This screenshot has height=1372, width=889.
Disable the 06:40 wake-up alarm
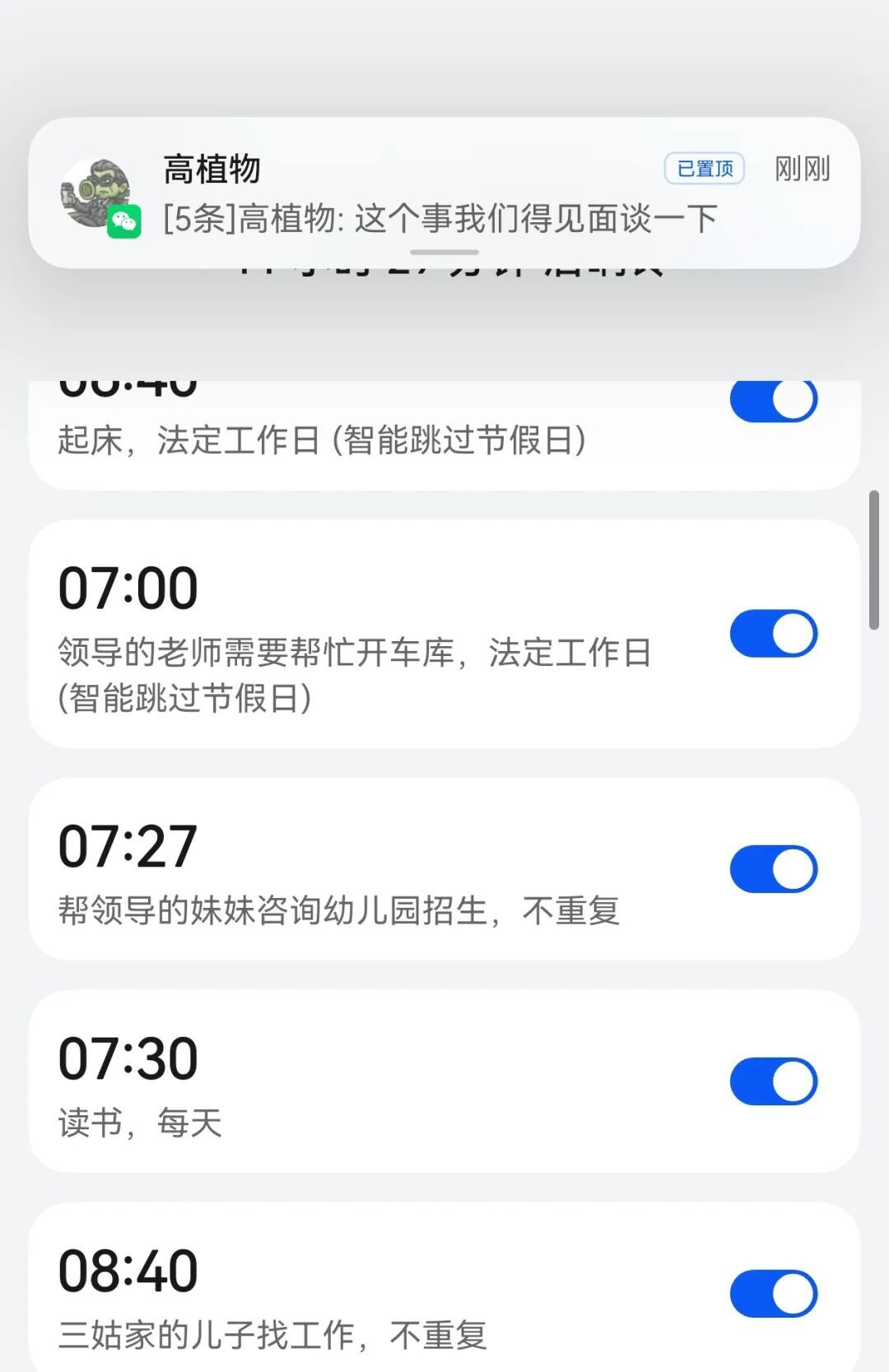tap(774, 398)
